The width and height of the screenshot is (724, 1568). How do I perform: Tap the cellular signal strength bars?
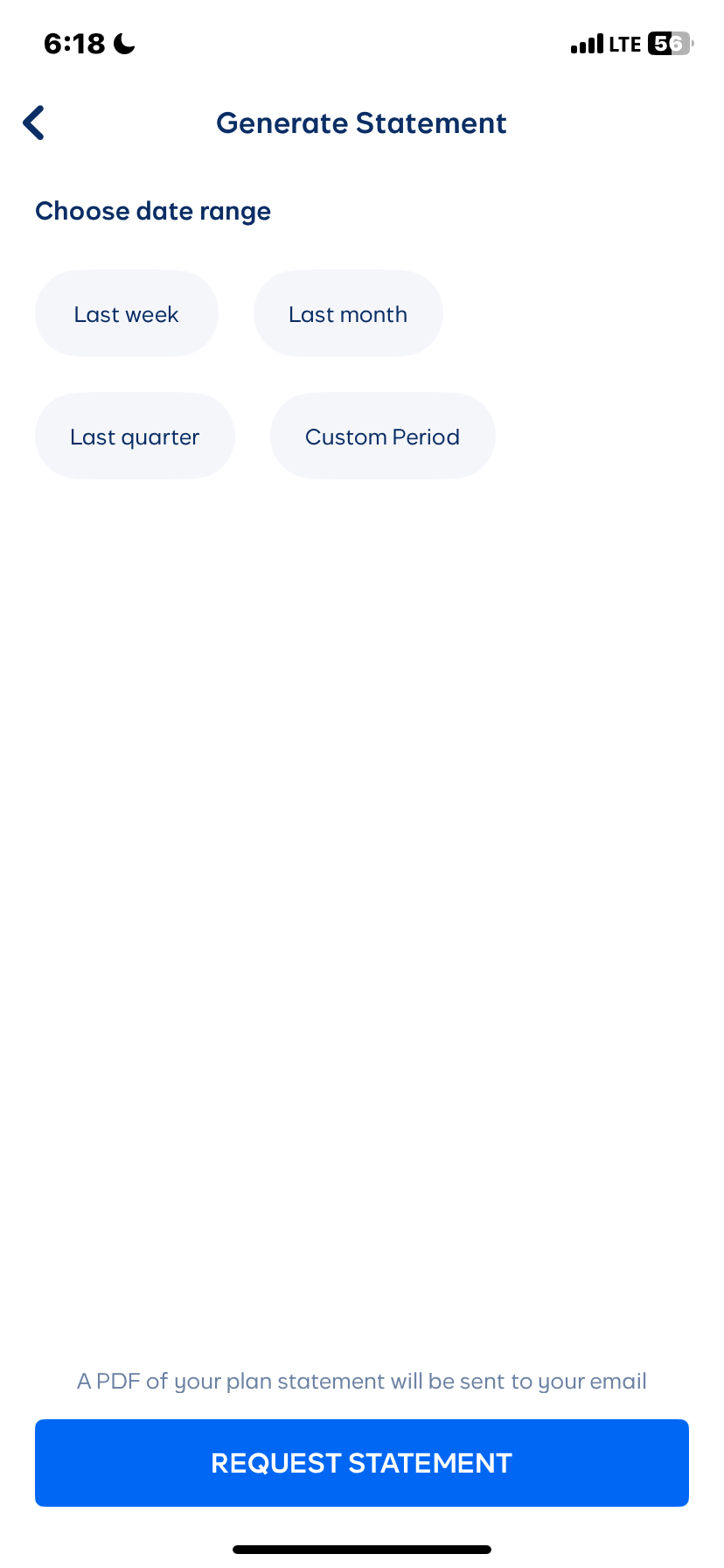[x=587, y=42]
